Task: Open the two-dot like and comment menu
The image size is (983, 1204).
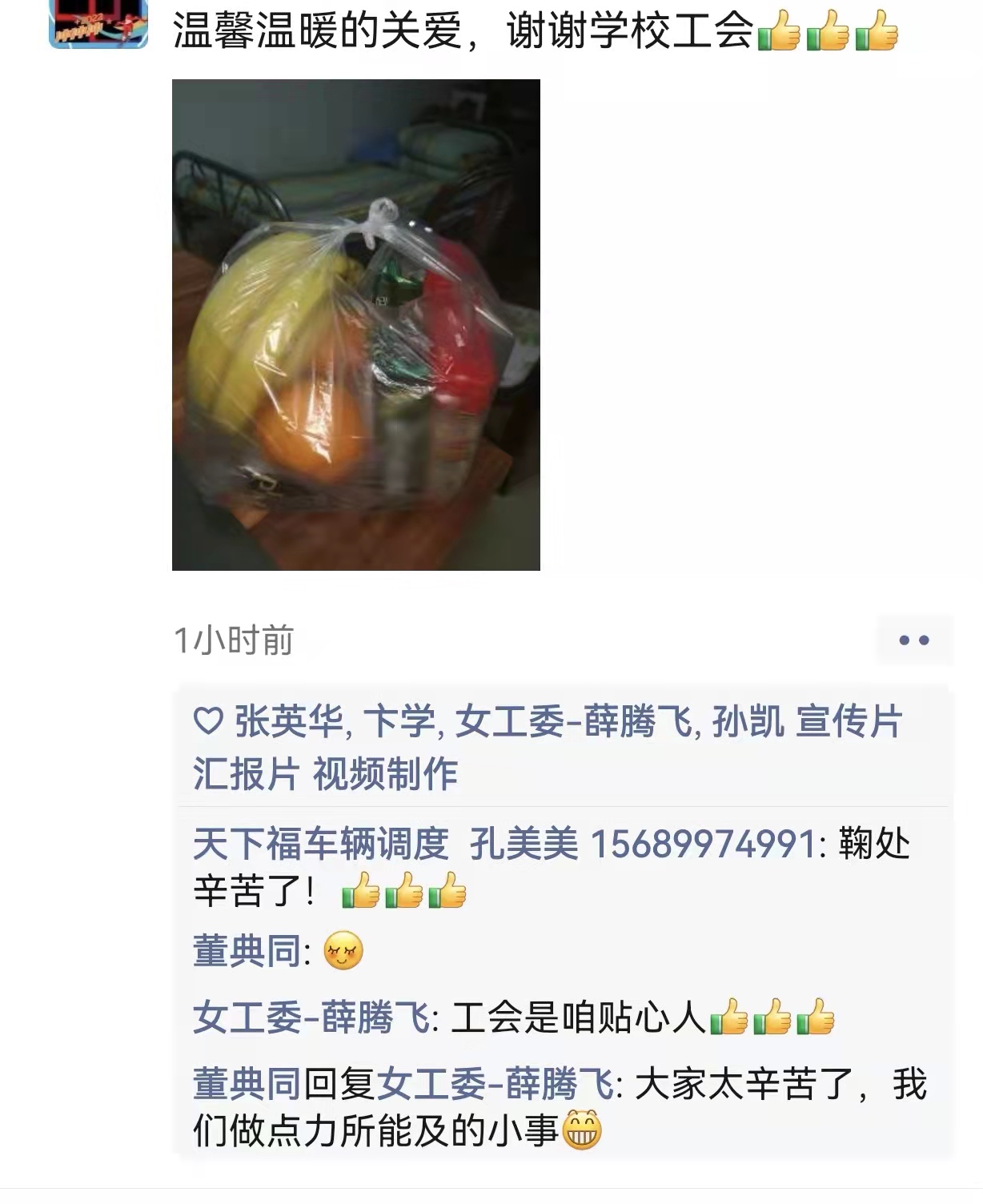Action: tap(913, 640)
